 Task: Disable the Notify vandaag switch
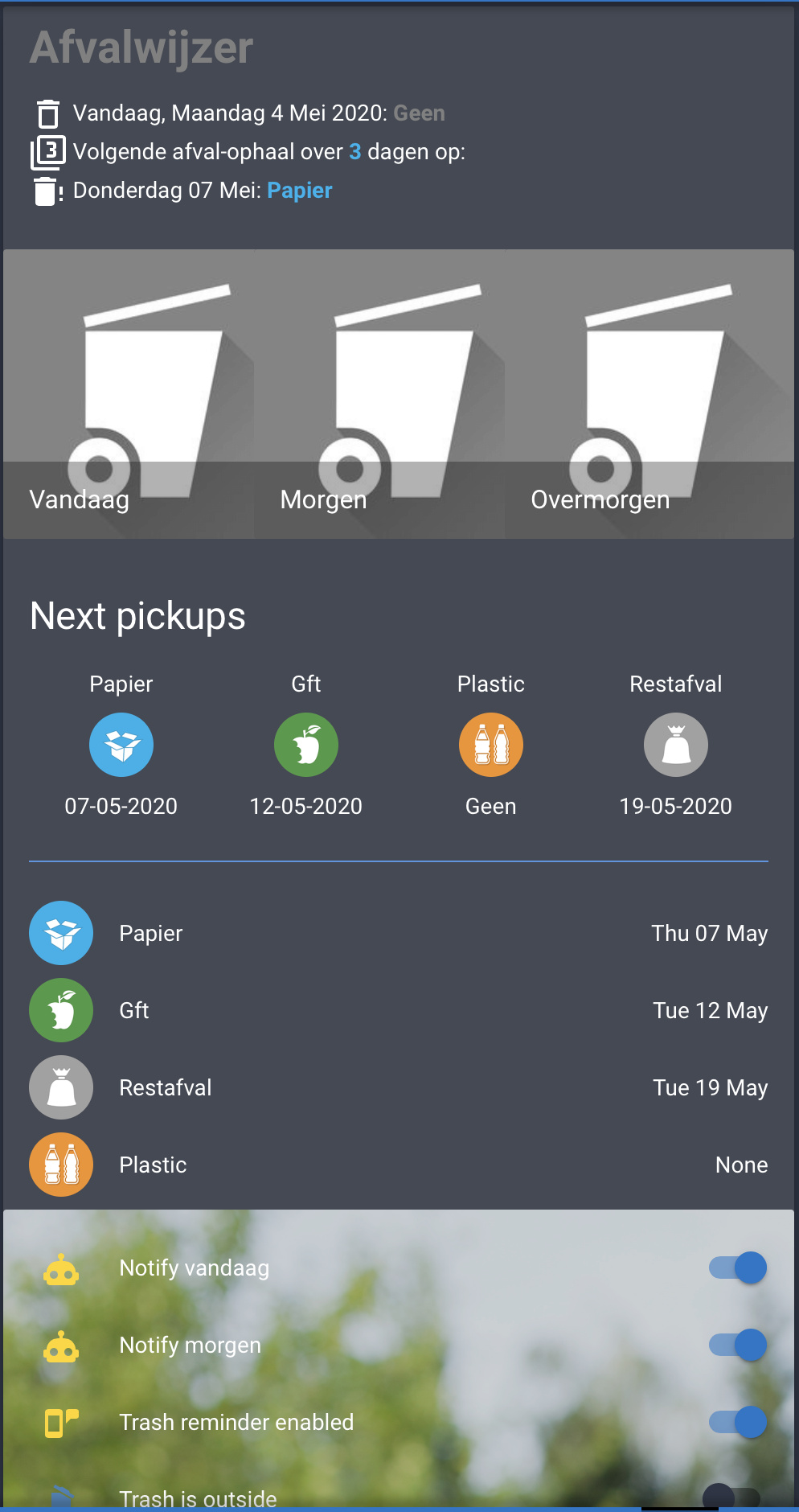pyautogui.click(x=738, y=1268)
